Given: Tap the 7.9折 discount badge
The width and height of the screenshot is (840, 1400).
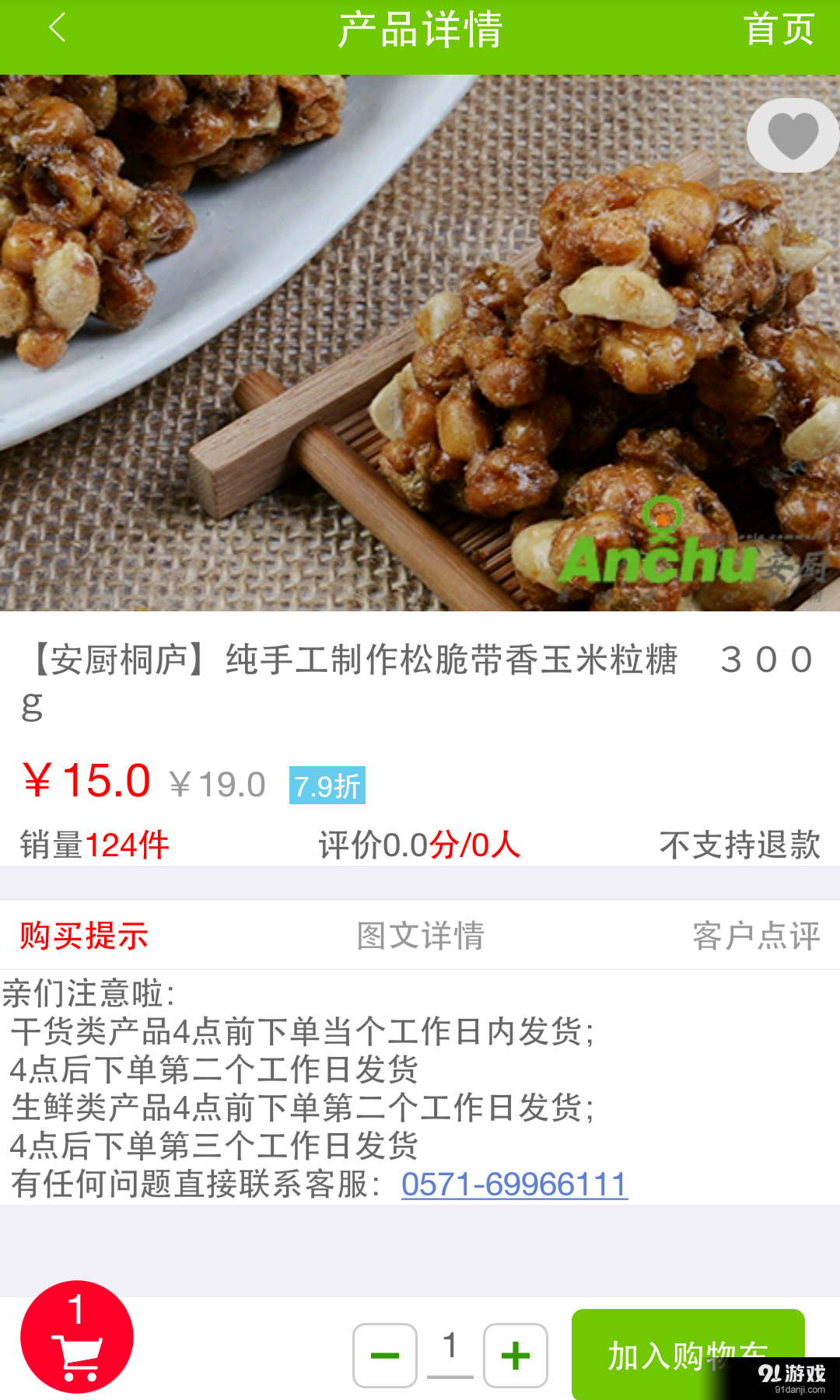Looking at the screenshot, I should [327, 786].
